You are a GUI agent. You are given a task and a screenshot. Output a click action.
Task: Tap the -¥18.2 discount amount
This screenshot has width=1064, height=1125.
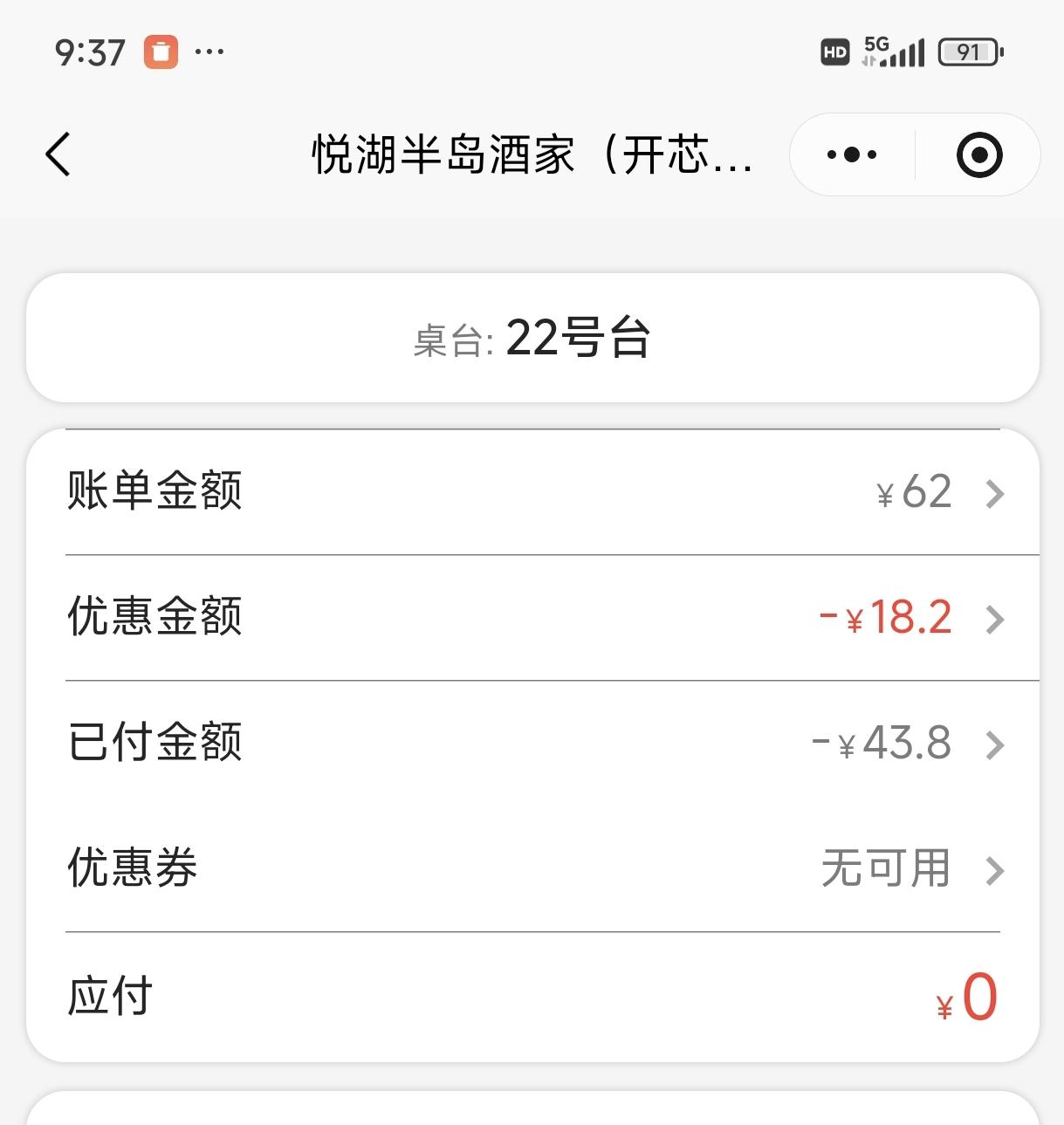click(889, 620)
